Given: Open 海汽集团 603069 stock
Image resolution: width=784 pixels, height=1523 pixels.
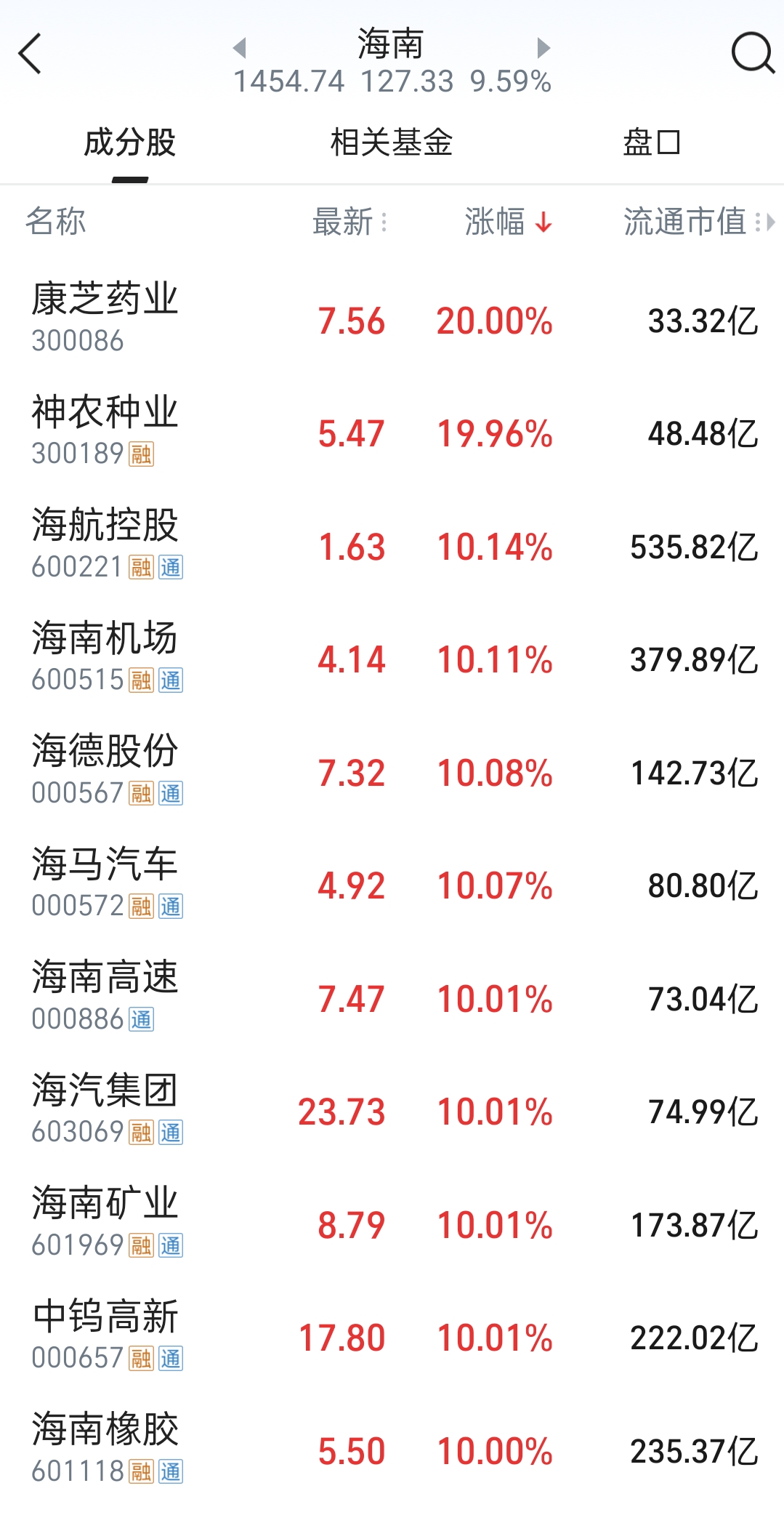Looking at the screenshot, I should tap(392, 1111).
